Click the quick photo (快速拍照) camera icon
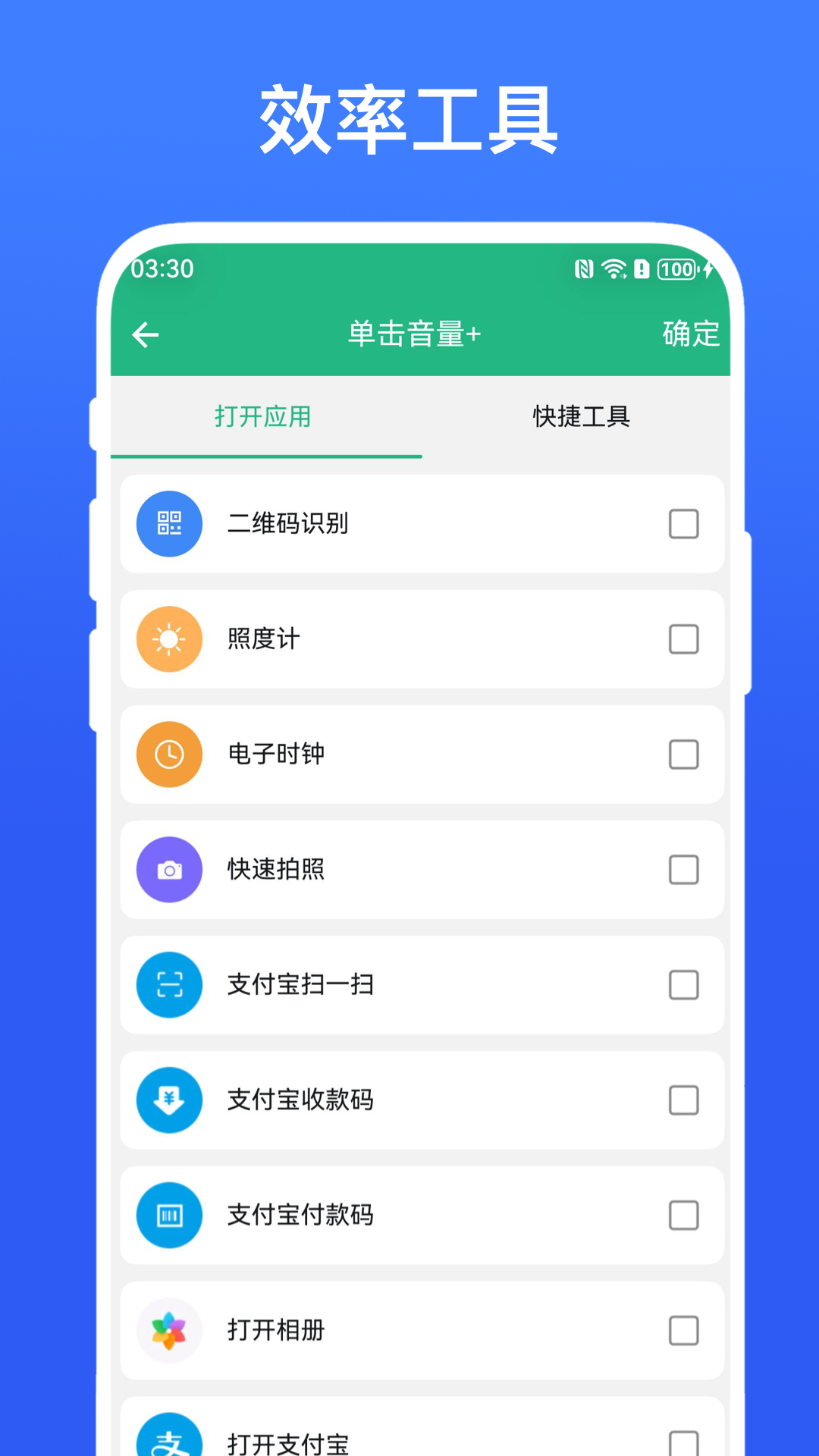 (x=169, y=870)
